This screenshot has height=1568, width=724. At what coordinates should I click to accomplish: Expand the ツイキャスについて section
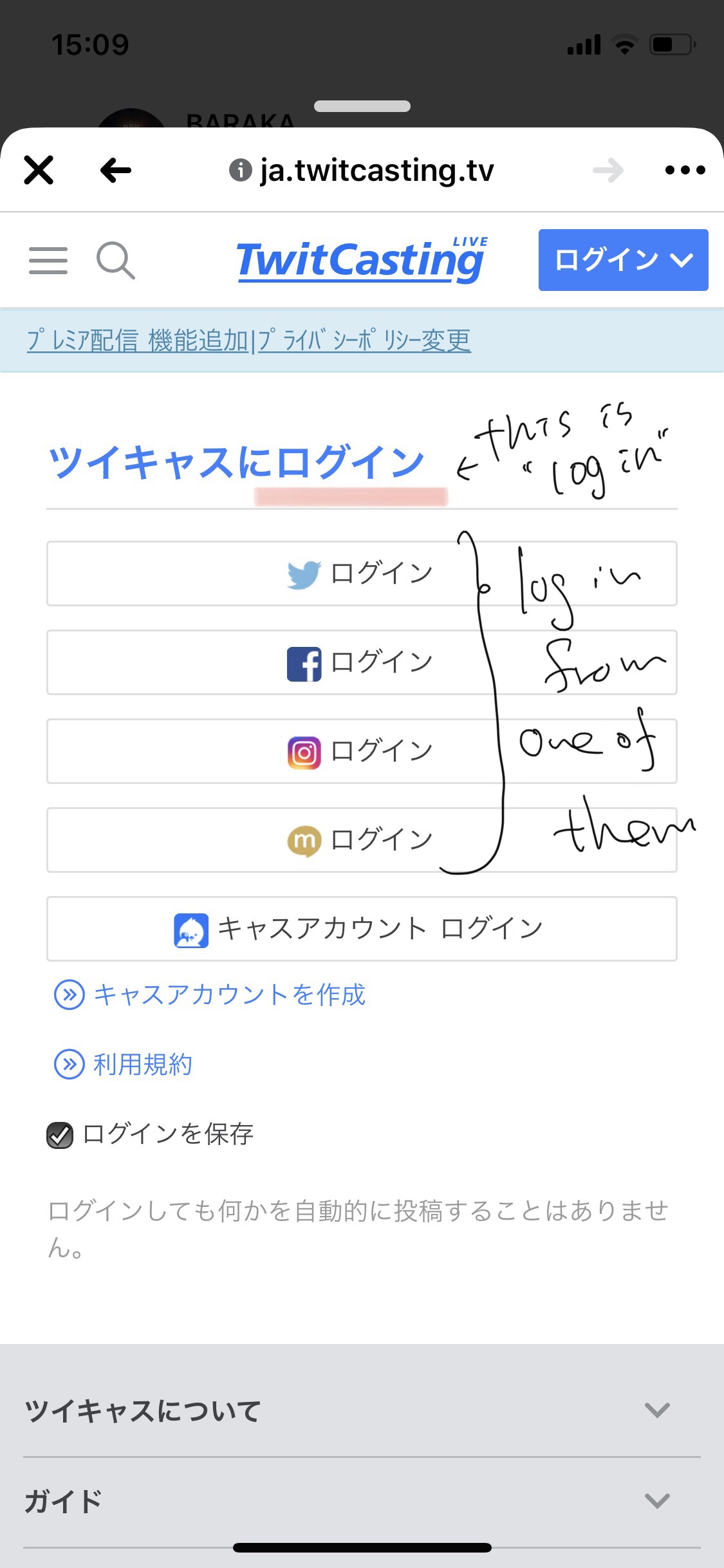click(x=362, y=1410)
